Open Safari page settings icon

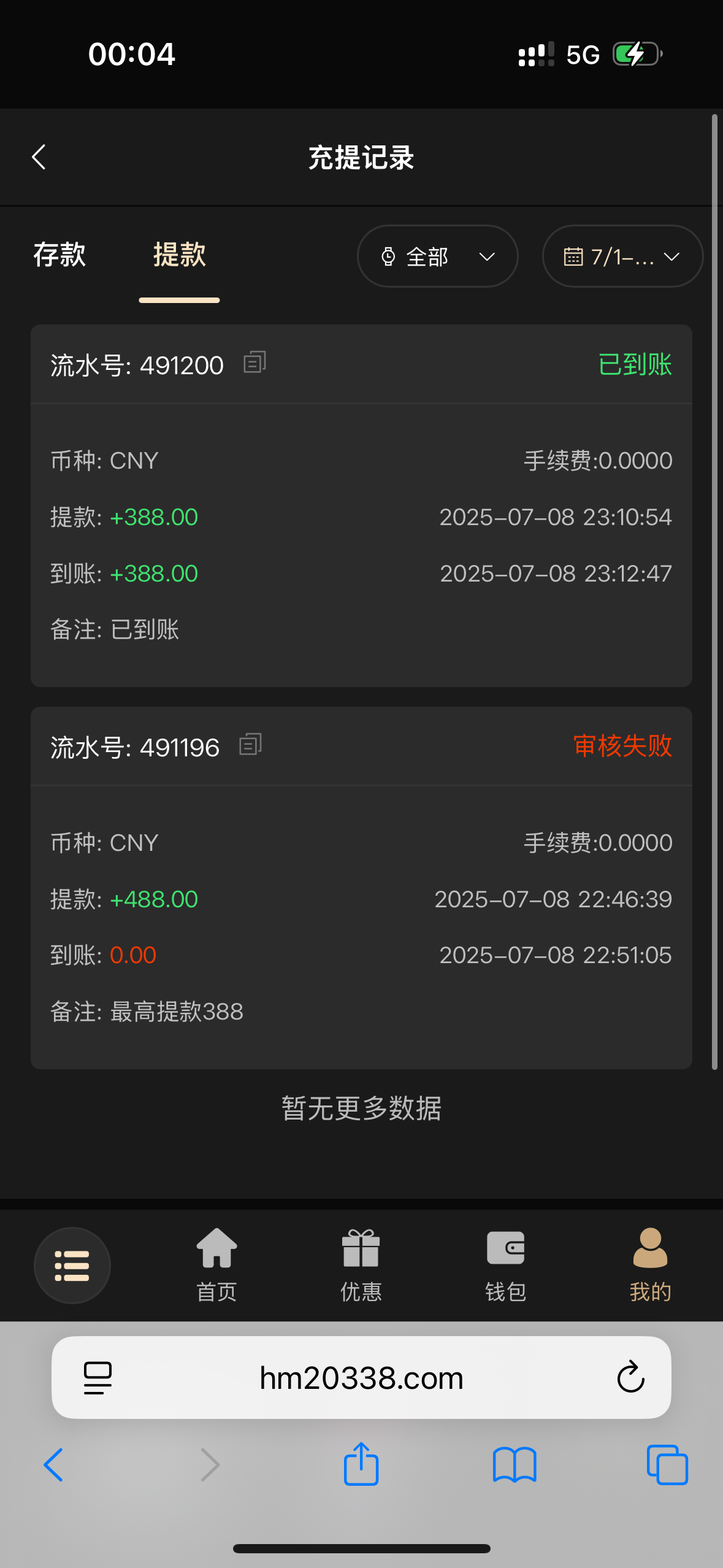point(98,1378)
